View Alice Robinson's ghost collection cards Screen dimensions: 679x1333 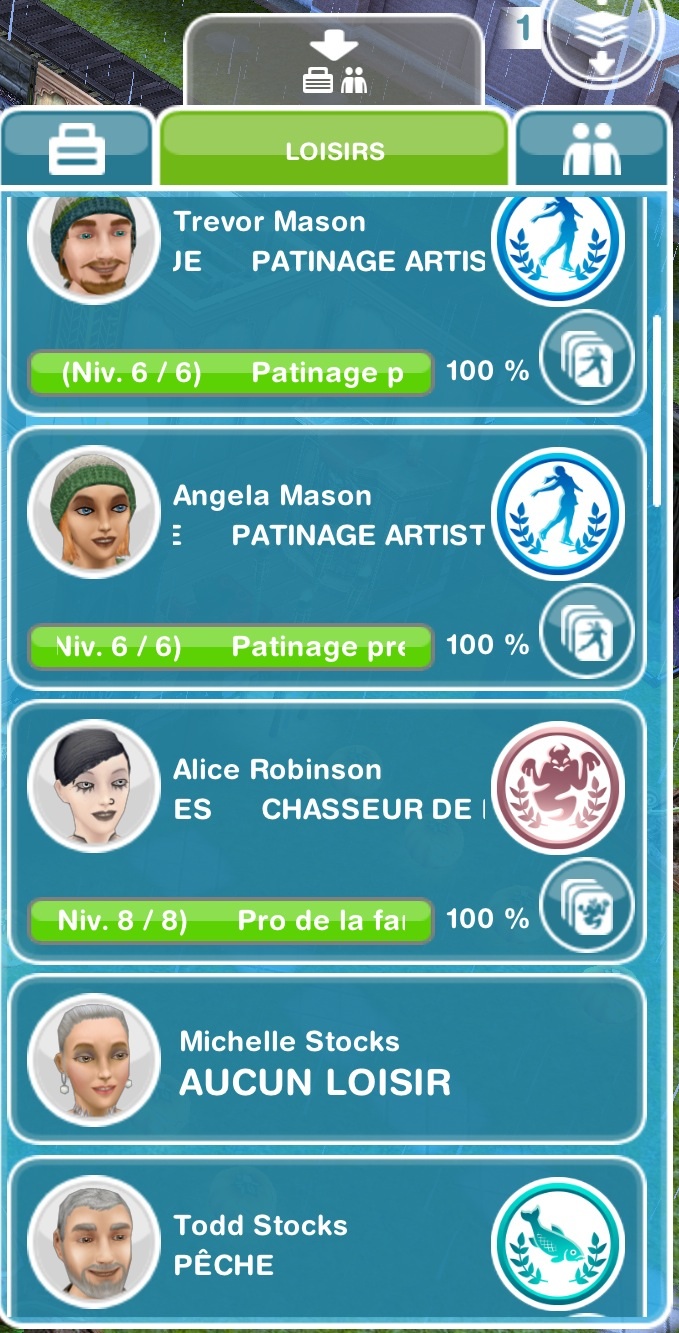pos(587,905)
